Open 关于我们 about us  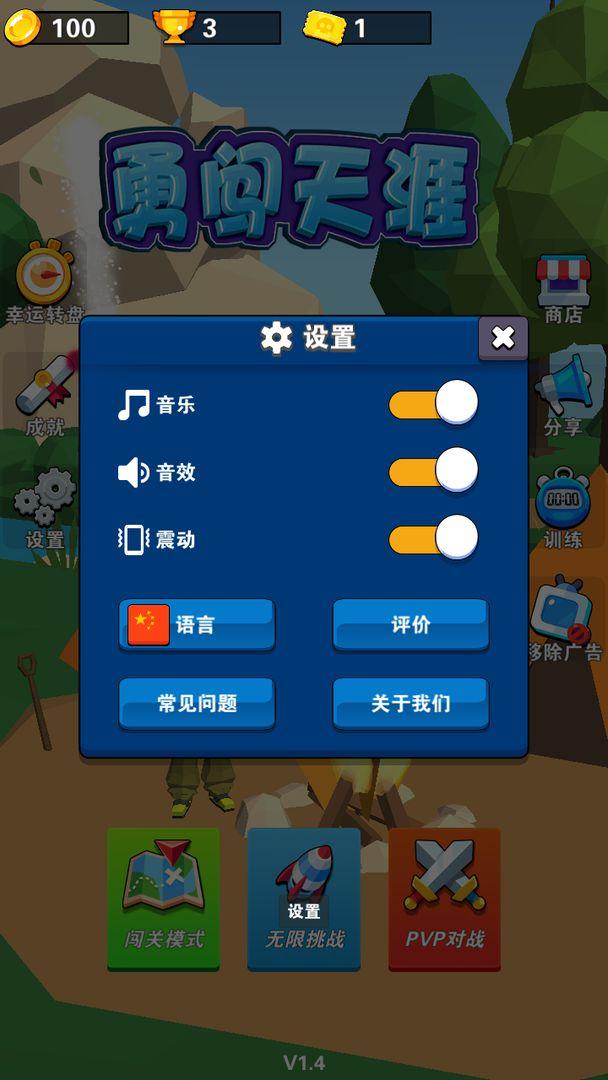pos(410,703)
